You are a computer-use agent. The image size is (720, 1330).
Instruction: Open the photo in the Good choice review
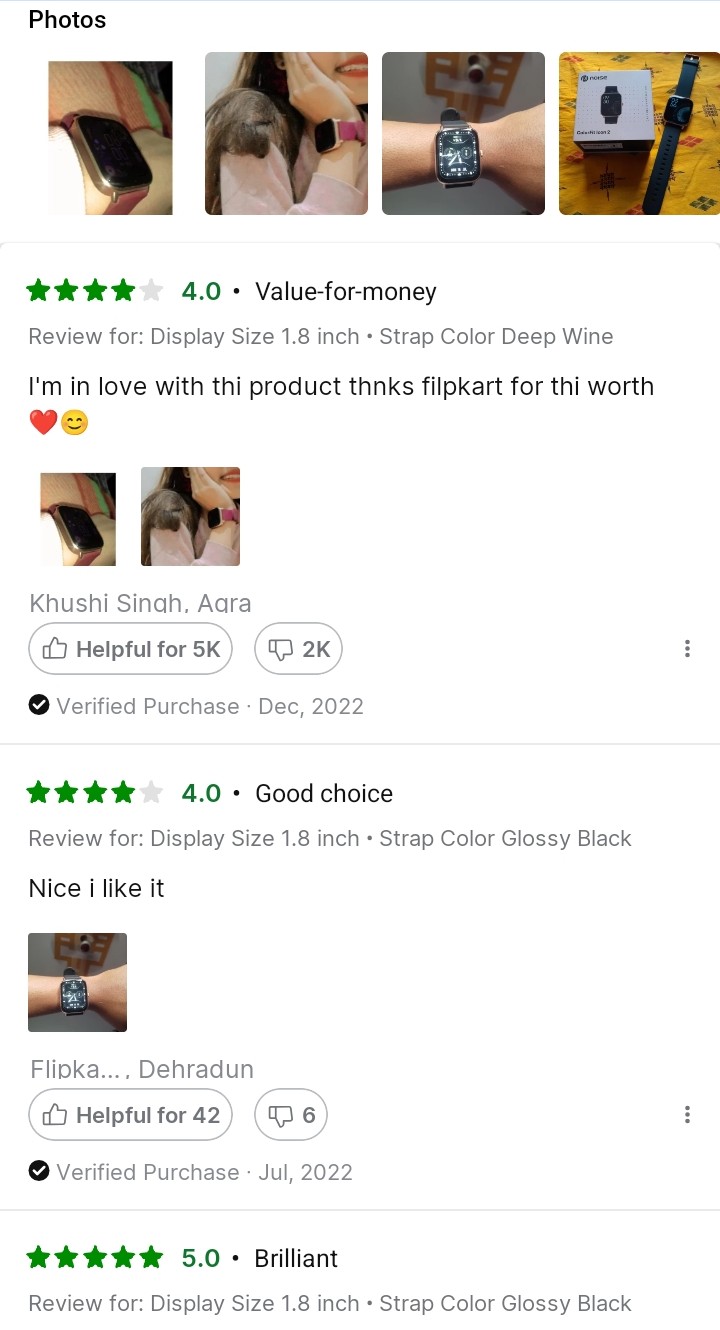point(78,982)
